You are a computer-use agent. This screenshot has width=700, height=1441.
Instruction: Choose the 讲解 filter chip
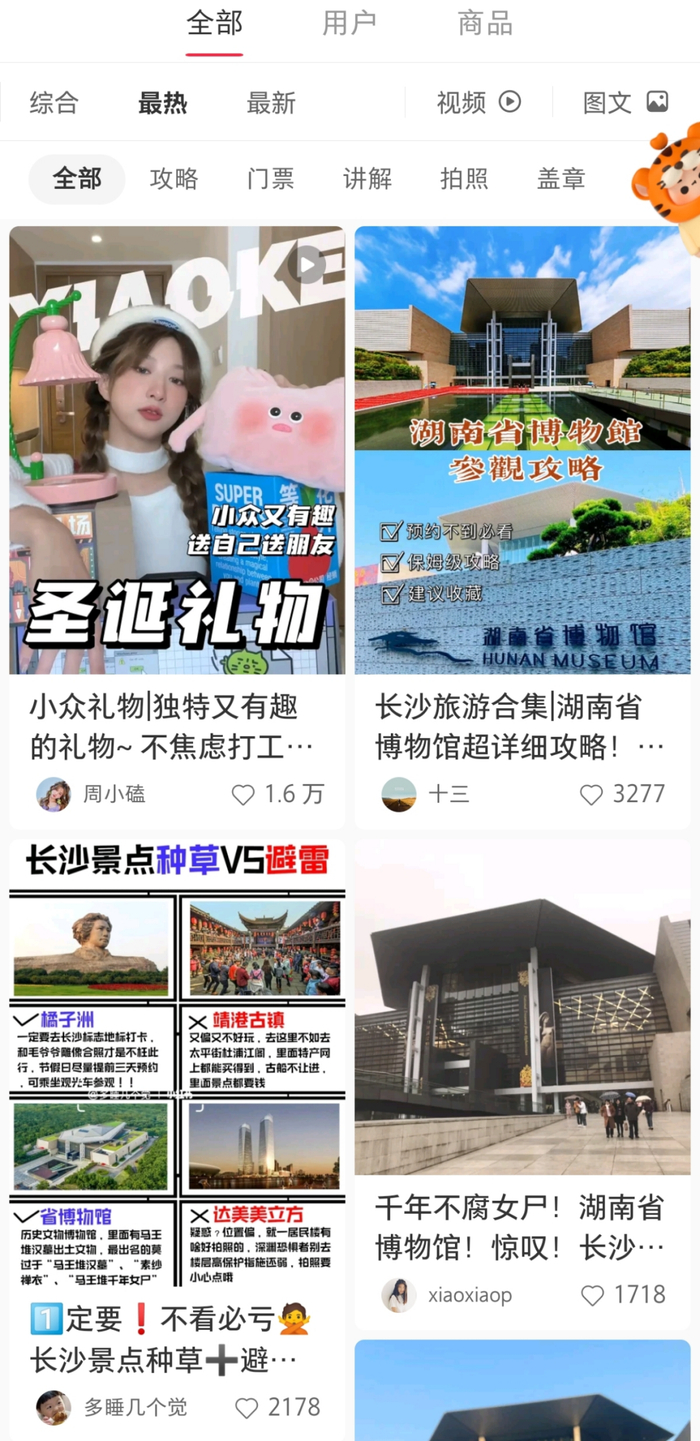(368, 179)
